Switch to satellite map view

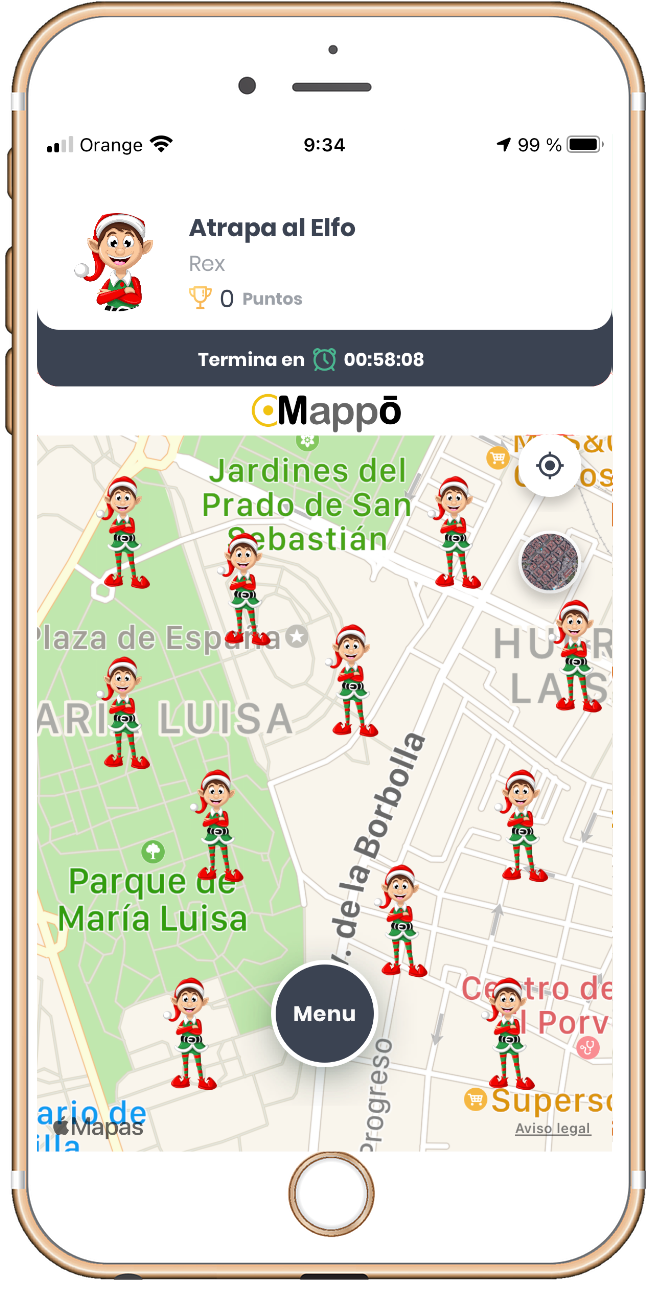coord(549,561)
